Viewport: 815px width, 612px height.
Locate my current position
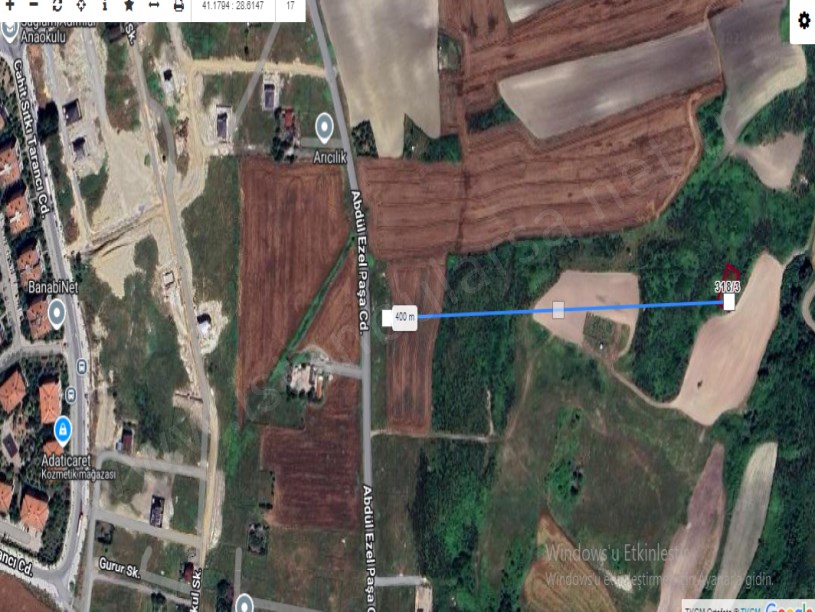(x=81, y=5)
